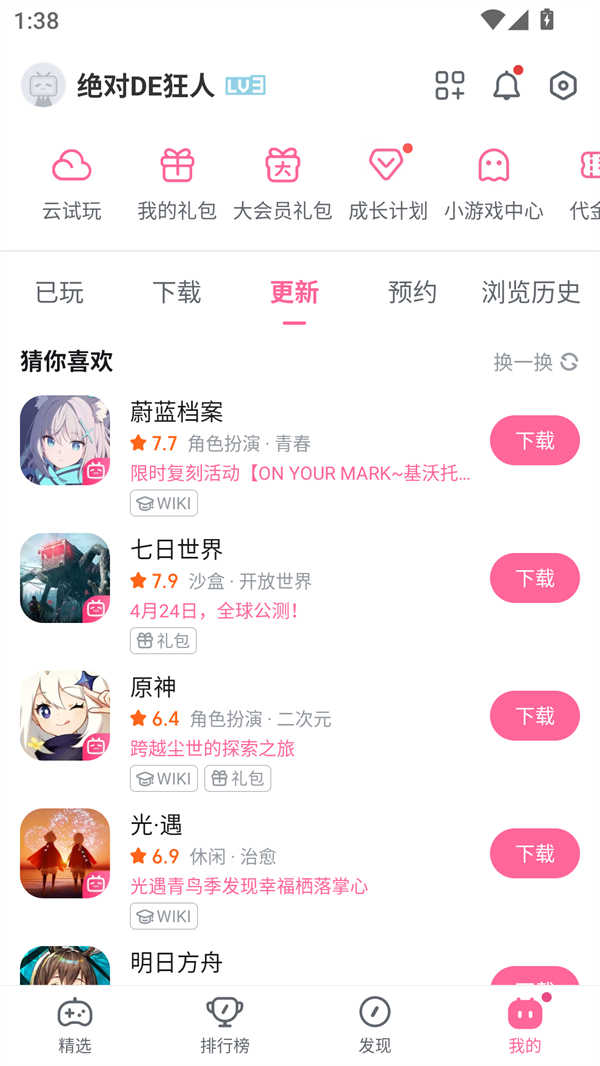The height and width of the screenshot is (1066, 600).
Task: Open 成长计划
Action: coord(387,183)
